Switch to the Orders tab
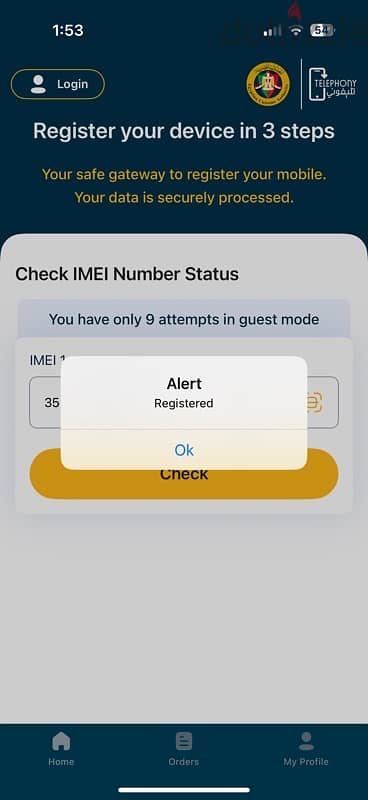Viewport: 368px width, 800px height. pos(183,748)
